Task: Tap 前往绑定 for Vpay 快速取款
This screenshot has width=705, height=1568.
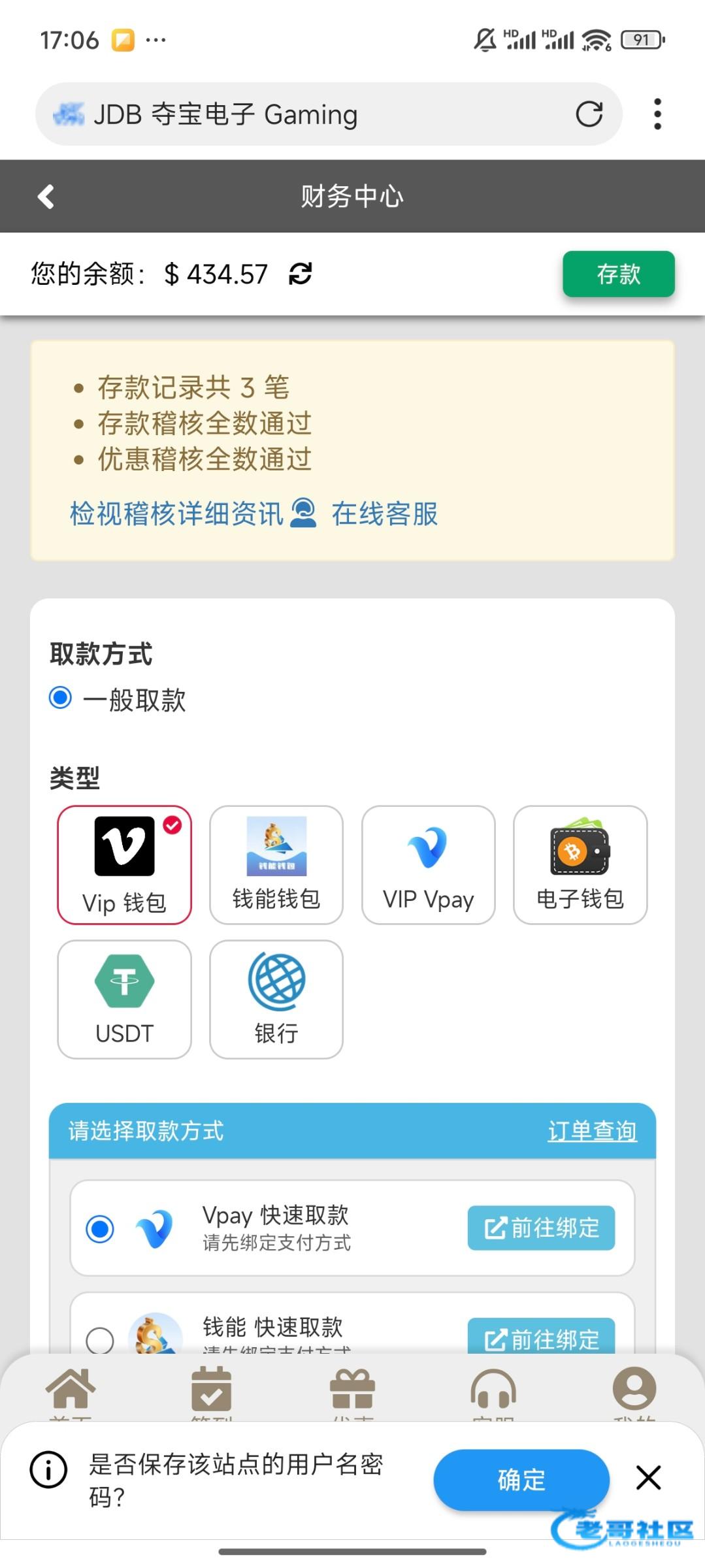Action: click(541, 1228)
